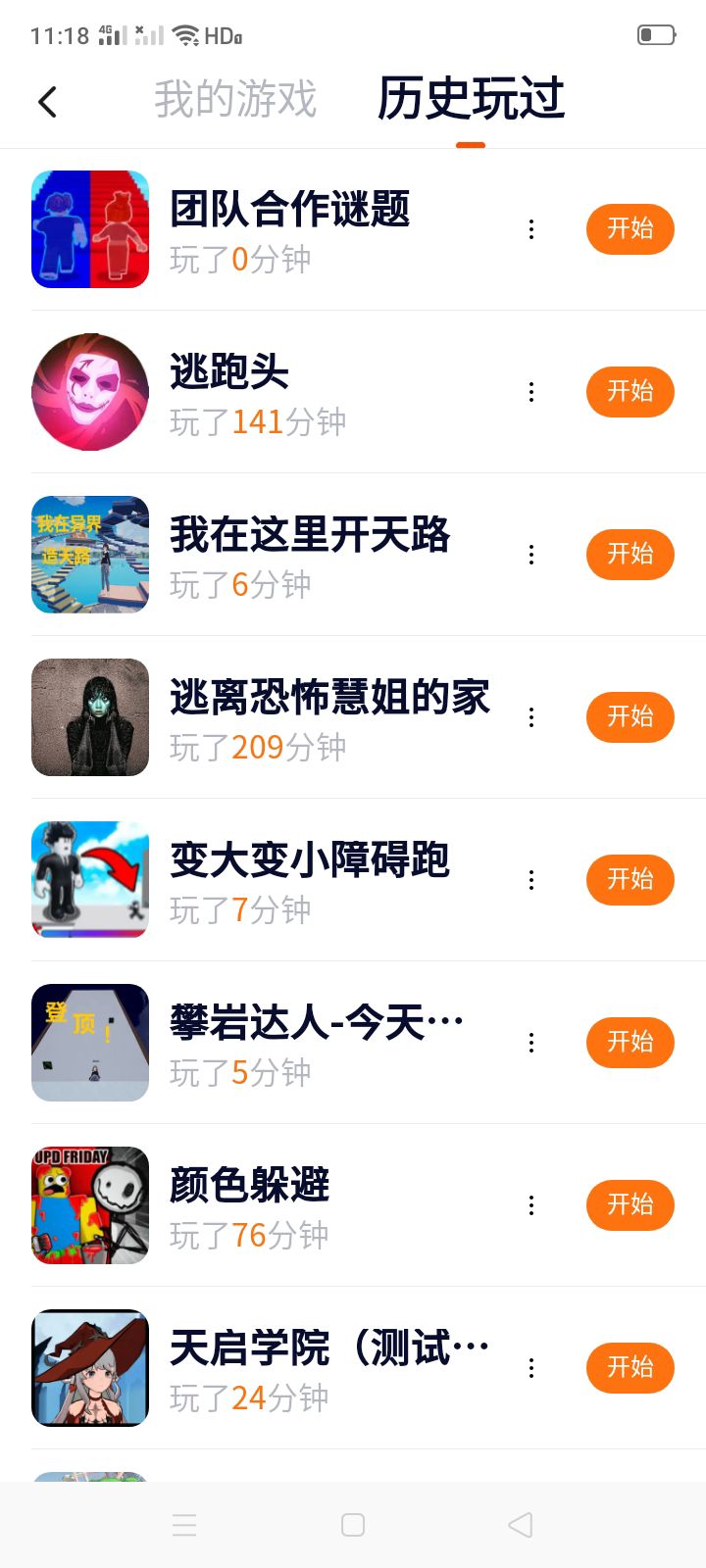Start playing 逃离恐怖慧姐的家
The width and height of the screenshot is (706, 1568).
pos(630,717)
